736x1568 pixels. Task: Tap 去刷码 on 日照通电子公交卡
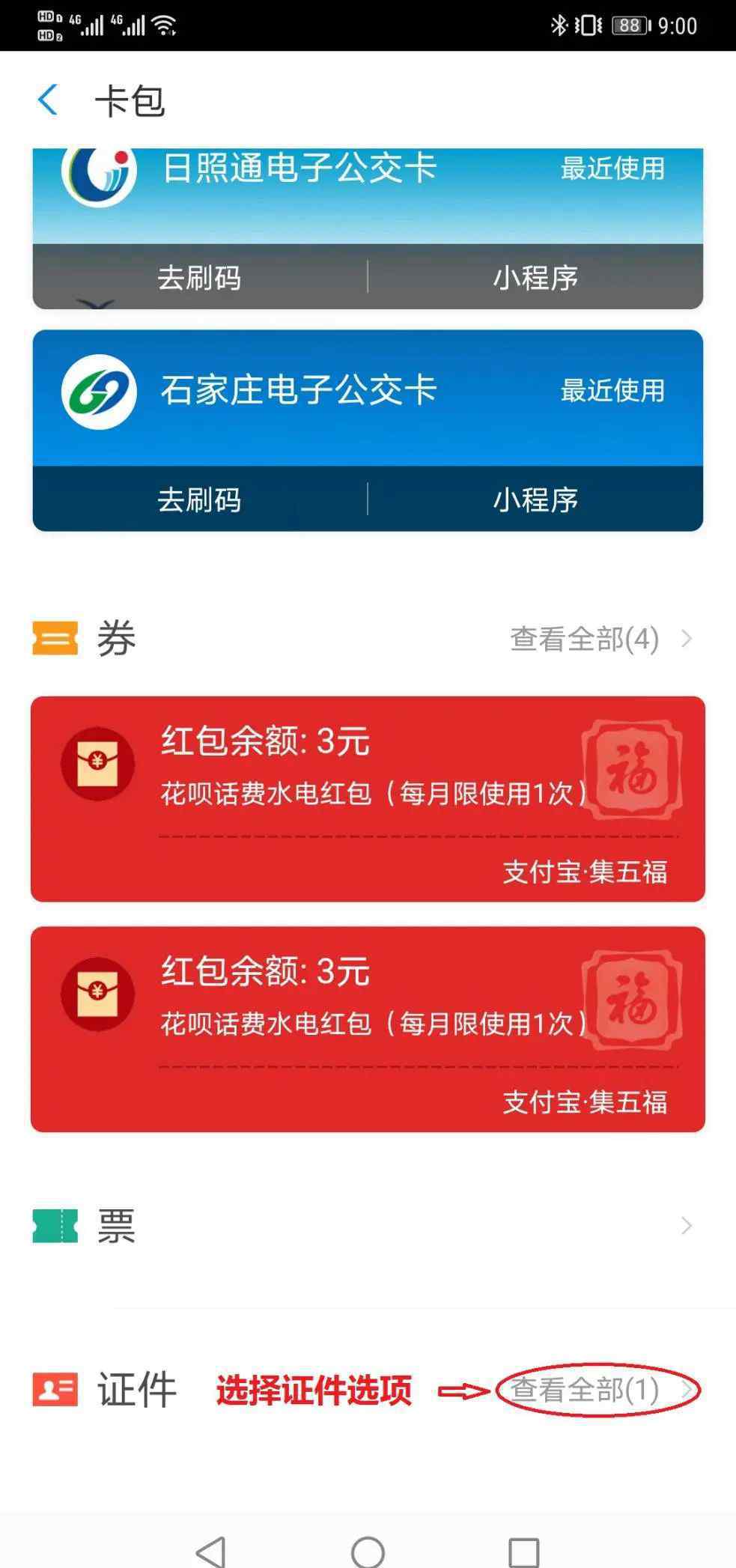click(x=199, y=278)
